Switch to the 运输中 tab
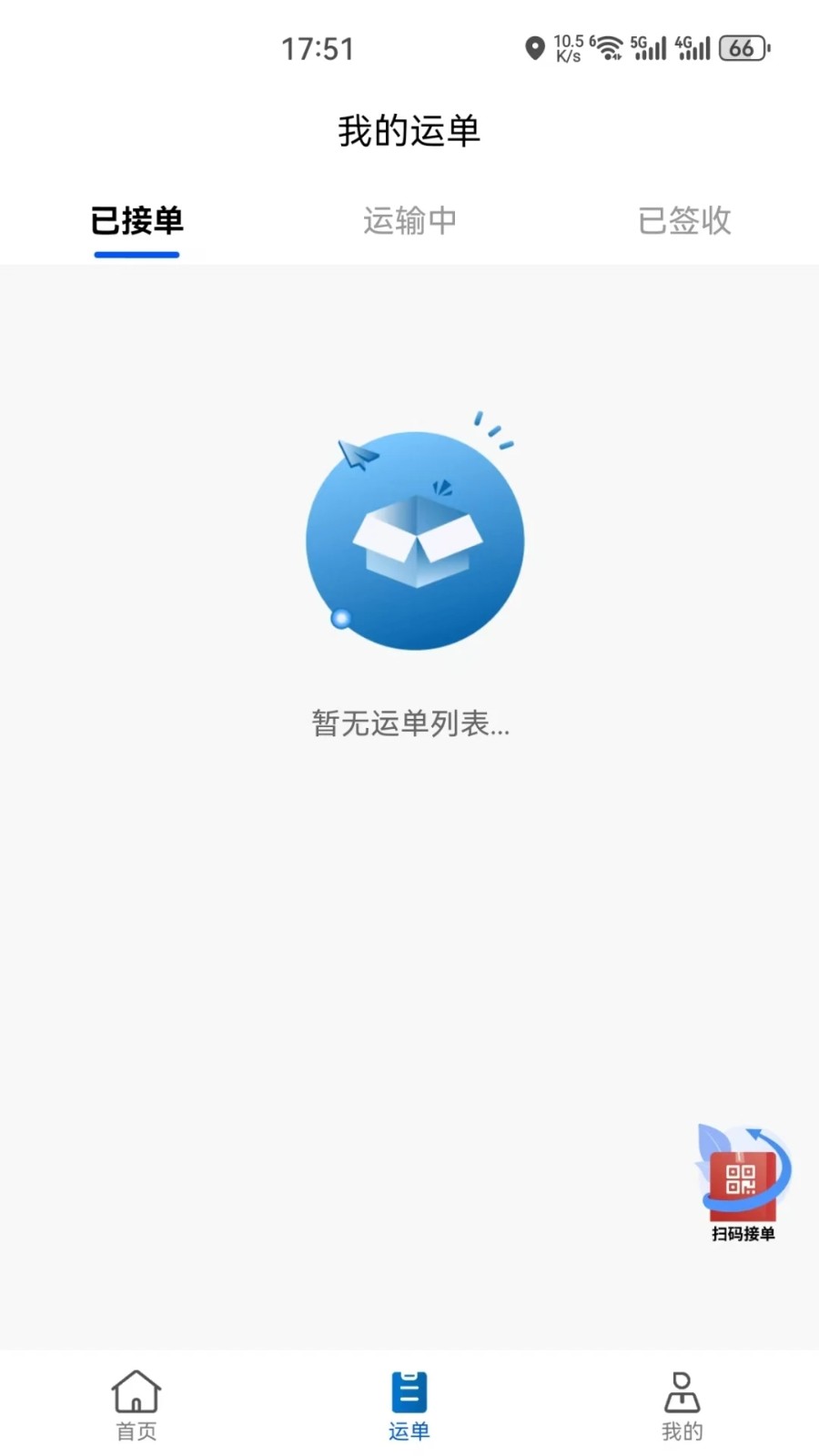The image size is (819, 1456). 409,221
